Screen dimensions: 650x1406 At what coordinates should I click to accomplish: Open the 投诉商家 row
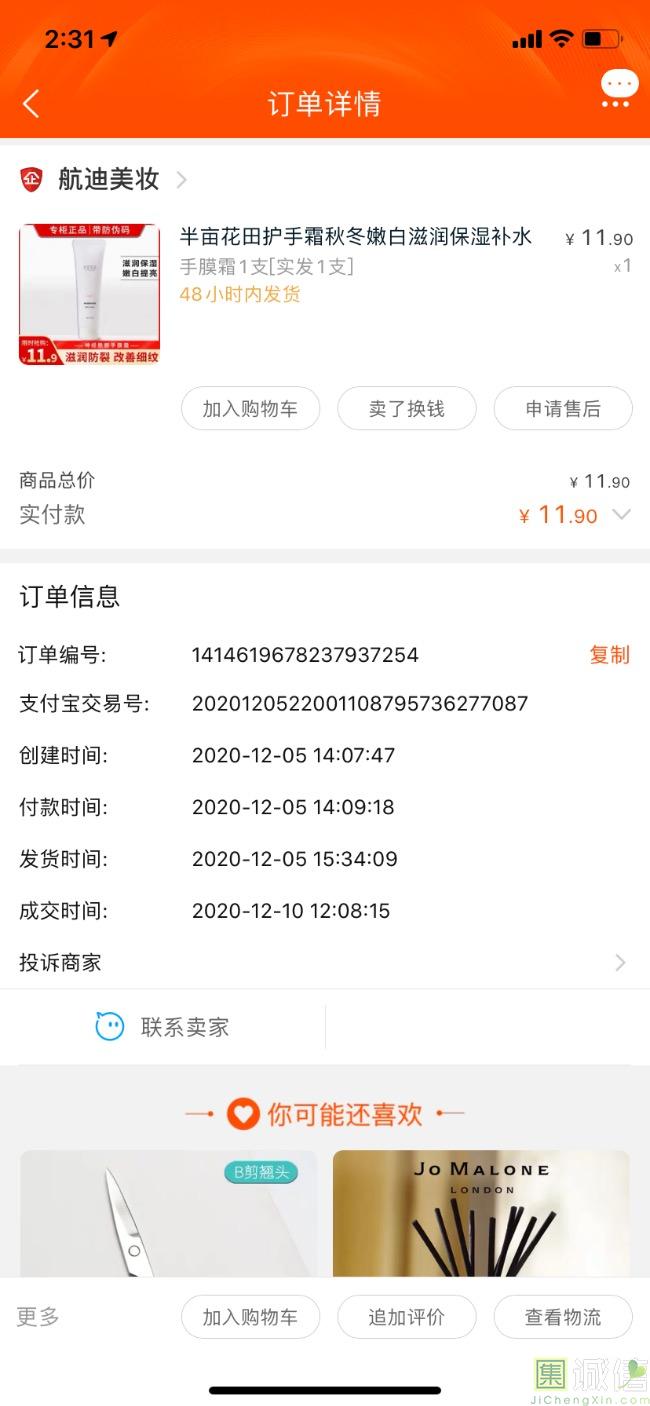click(324, 963)
